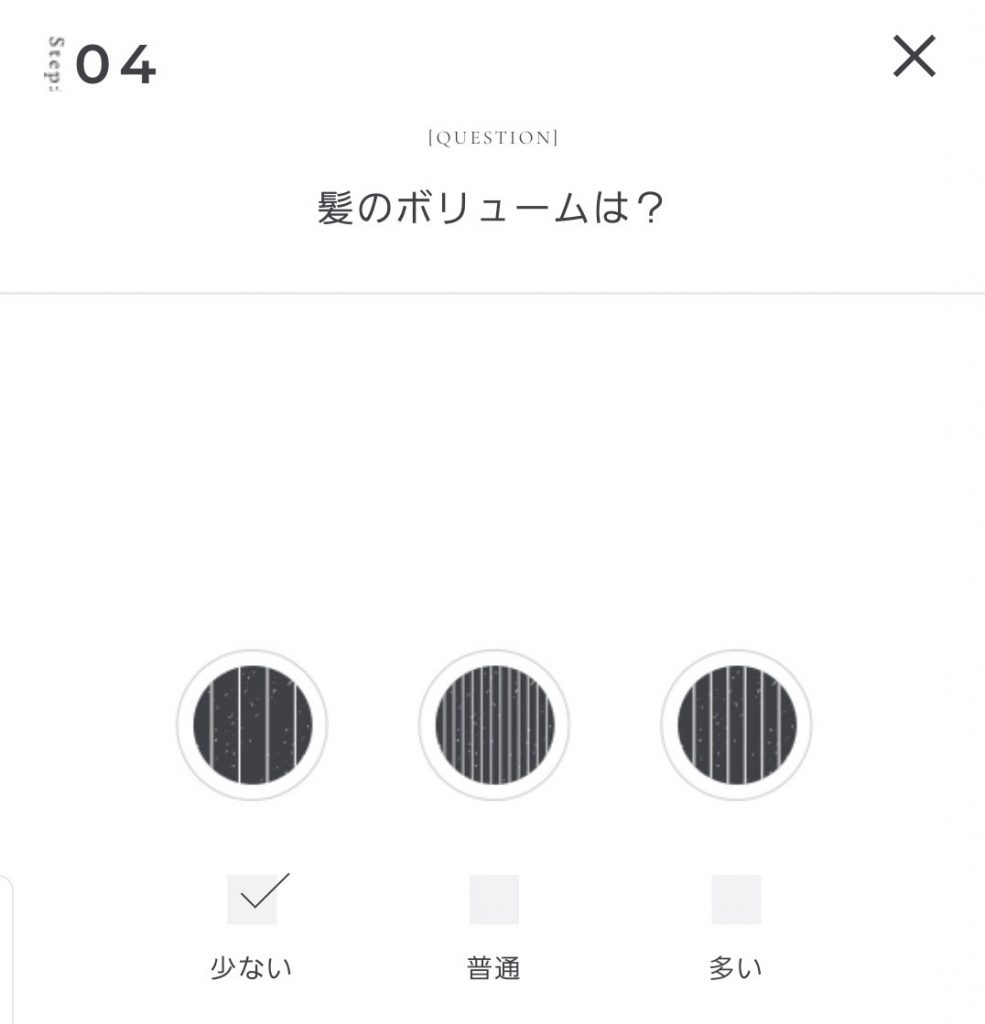Uncheck the 少ない checkbox
The width and height of the screenshot is (985, 1024).
(x=252, y=898)
